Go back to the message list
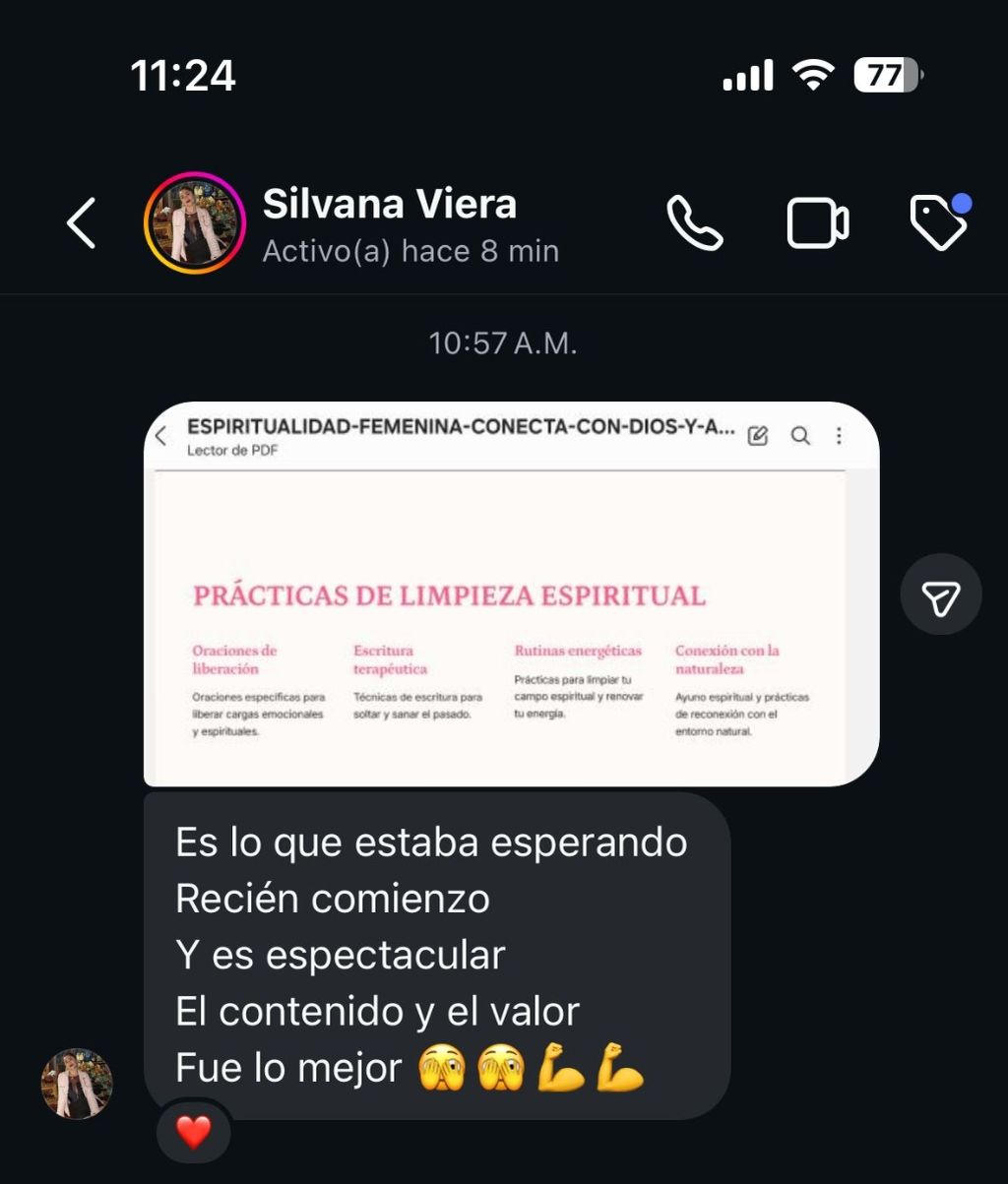Viewport: 1008px width, 1184px height. point(82,223)
